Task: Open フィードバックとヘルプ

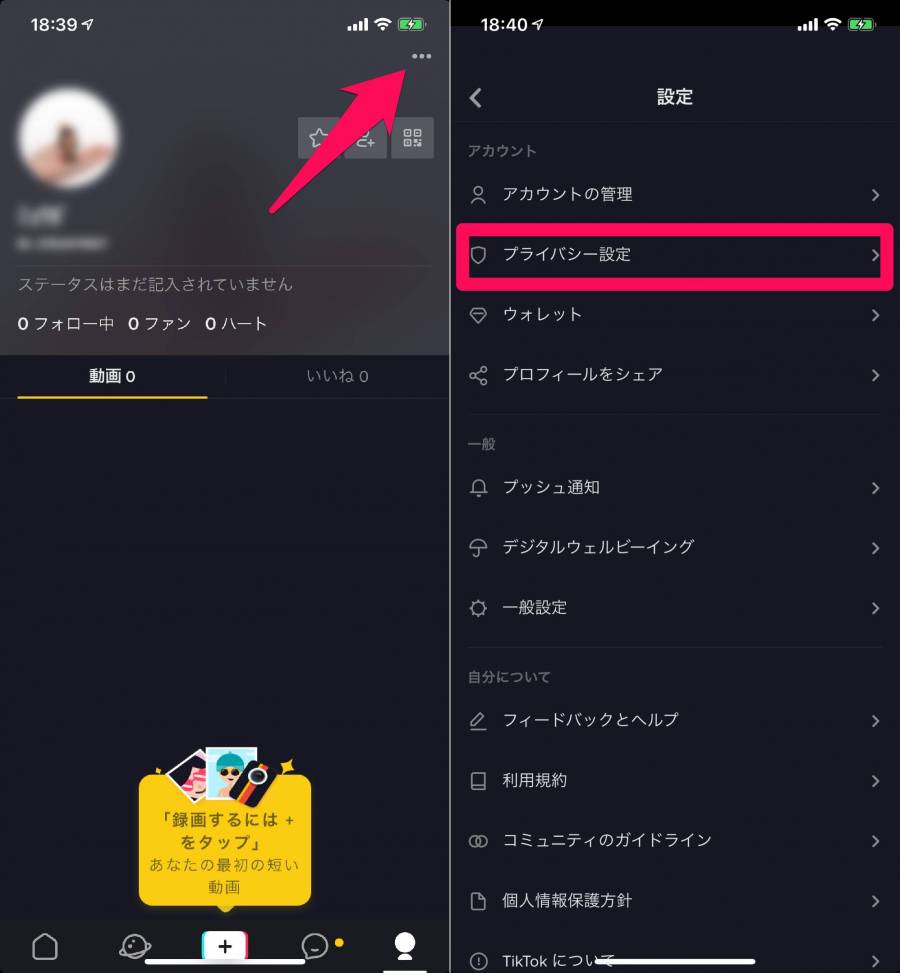Action: point(673,720)
